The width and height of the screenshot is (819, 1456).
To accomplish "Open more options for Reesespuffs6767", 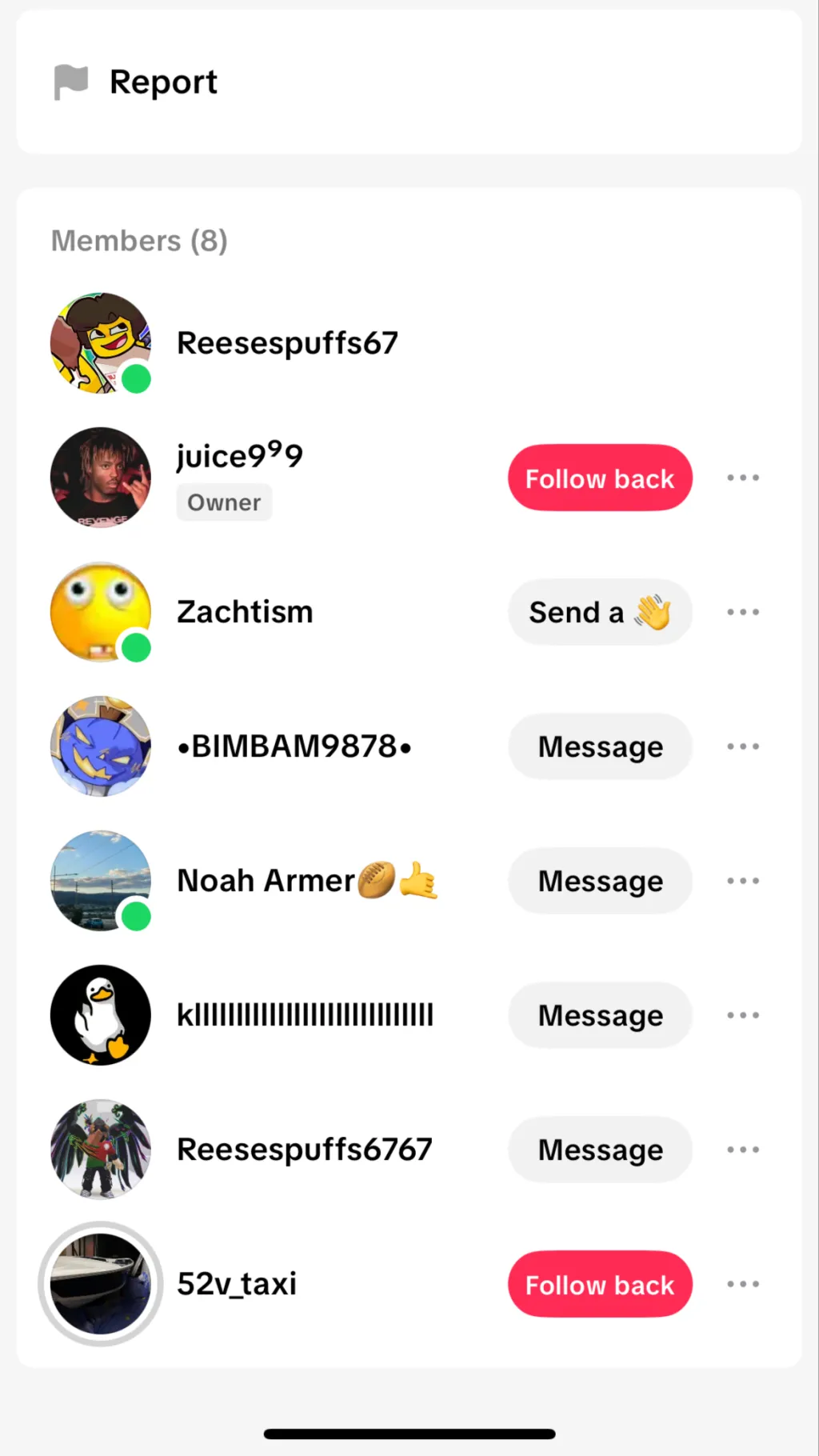I will [743, 1150].
